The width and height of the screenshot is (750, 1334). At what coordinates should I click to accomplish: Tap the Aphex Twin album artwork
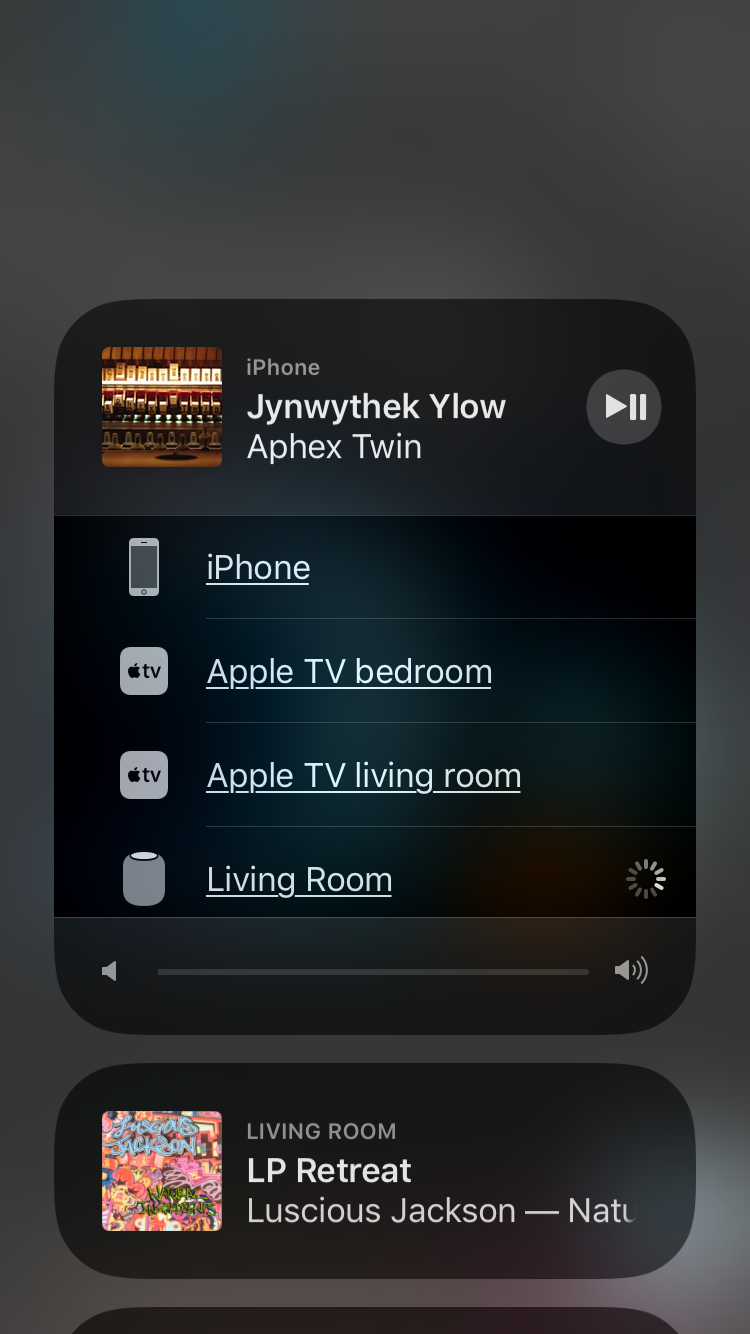[161, 407]
